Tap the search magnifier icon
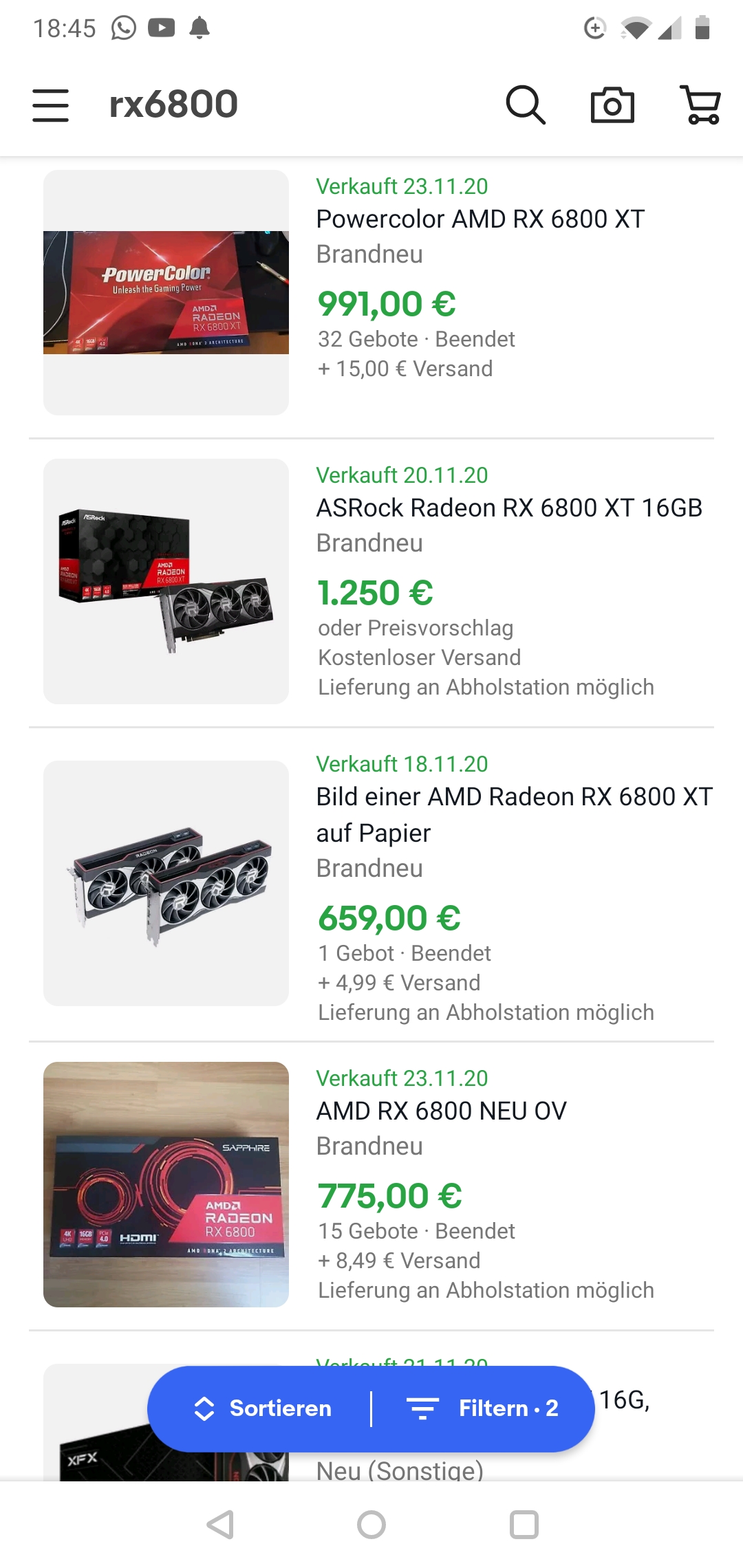Image resolution: width=743 pixels, height=1568 pixels. 526,105
